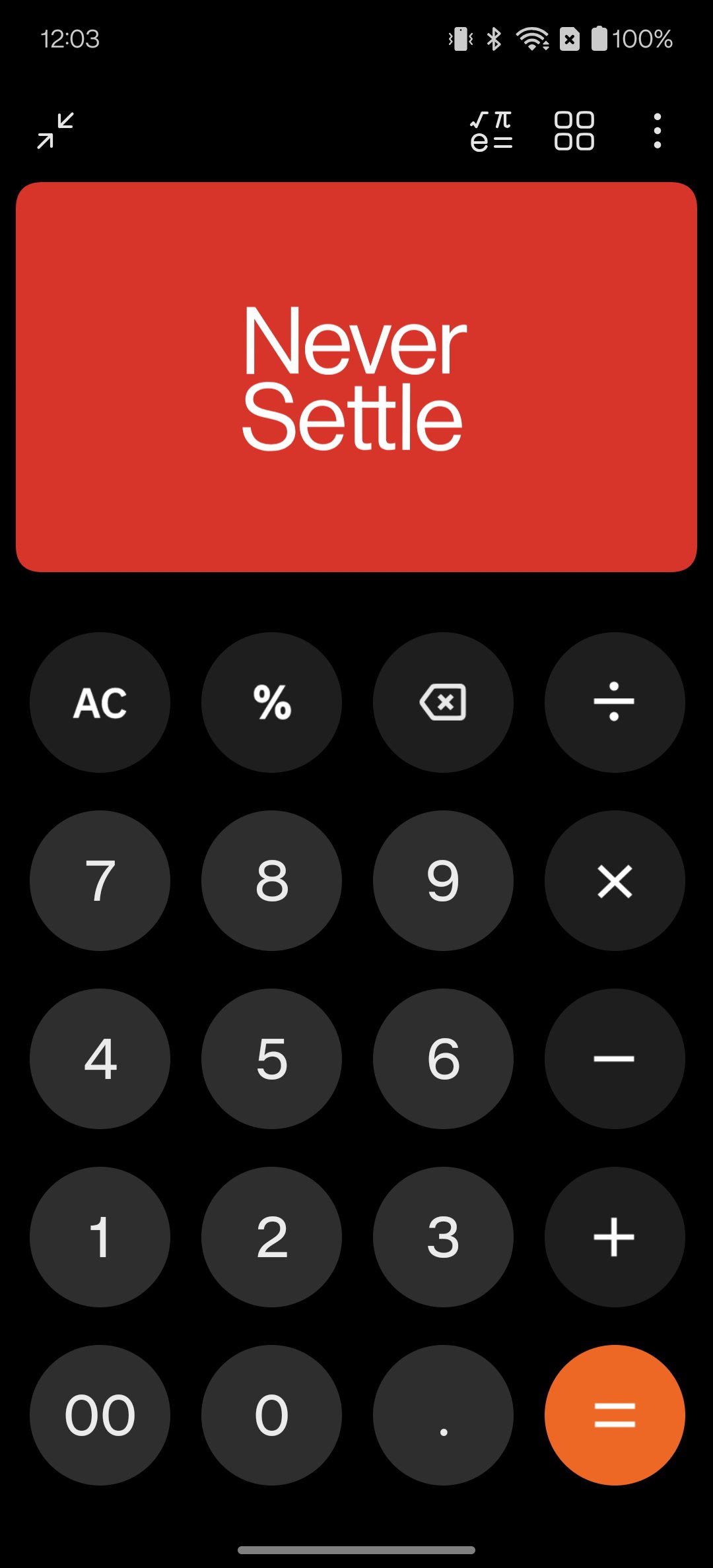Screen dimensions: 713x1568
Task: Select the minus operator
Action: tap(615, 1059)
